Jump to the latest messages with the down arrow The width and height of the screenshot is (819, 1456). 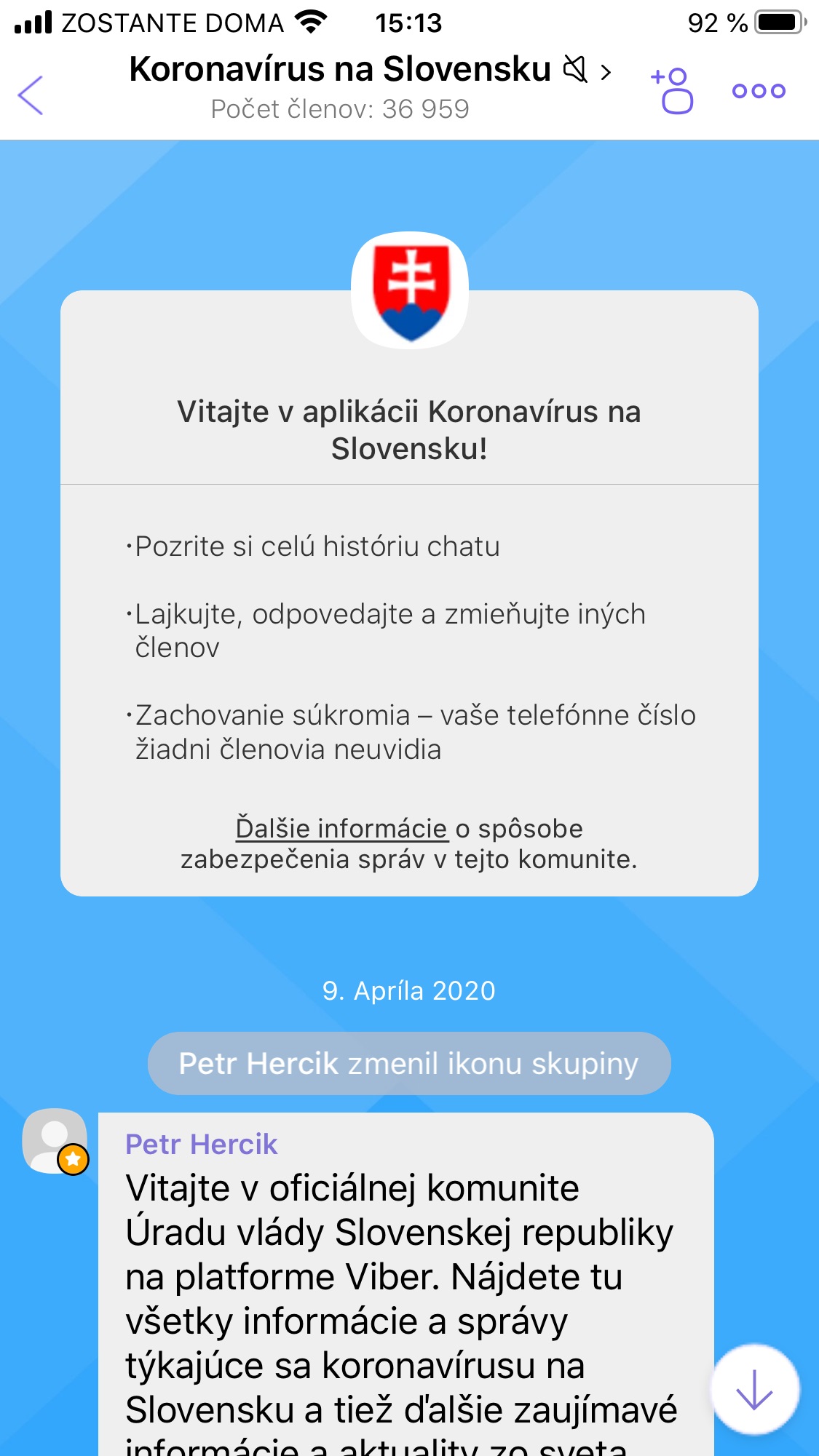[754, 1389]
